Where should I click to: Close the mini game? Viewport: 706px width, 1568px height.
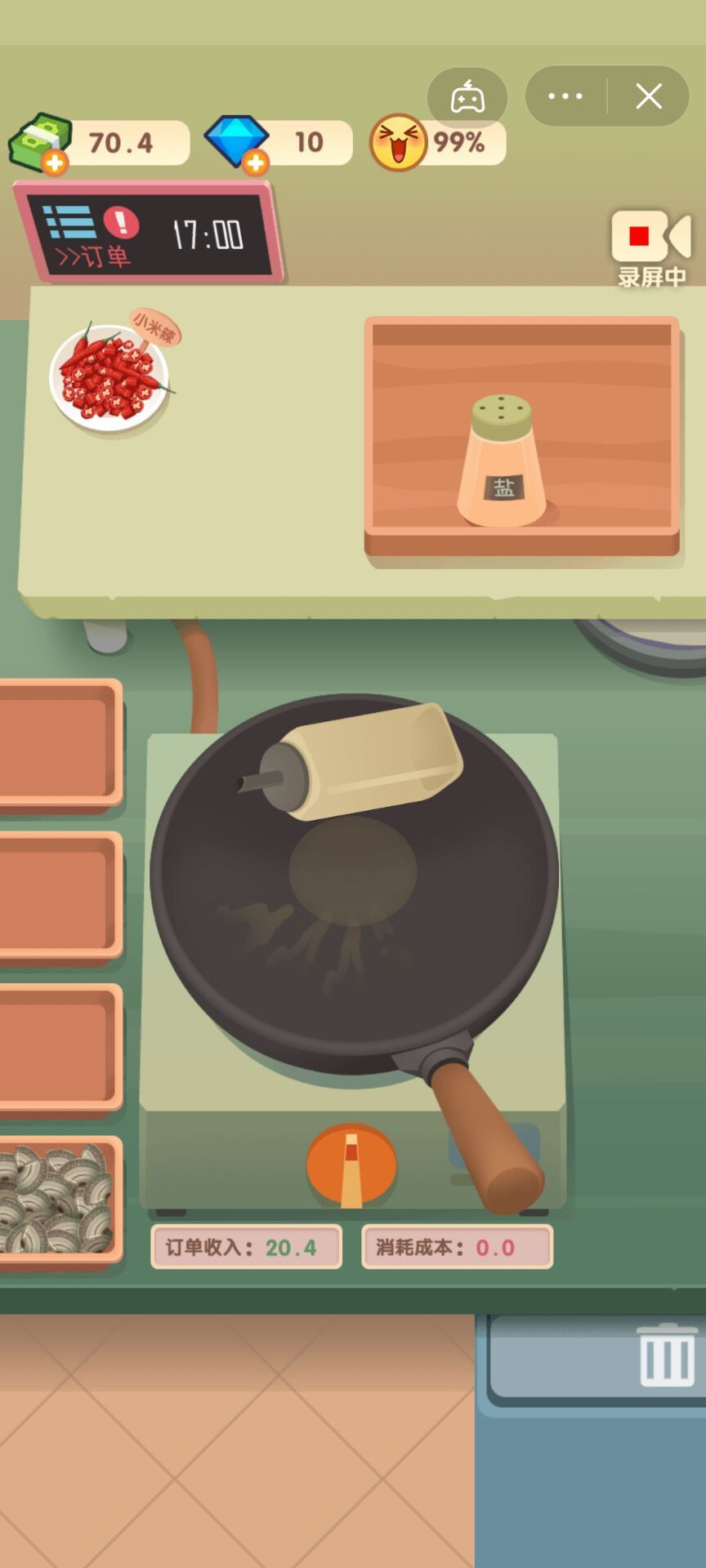point(649,96)
